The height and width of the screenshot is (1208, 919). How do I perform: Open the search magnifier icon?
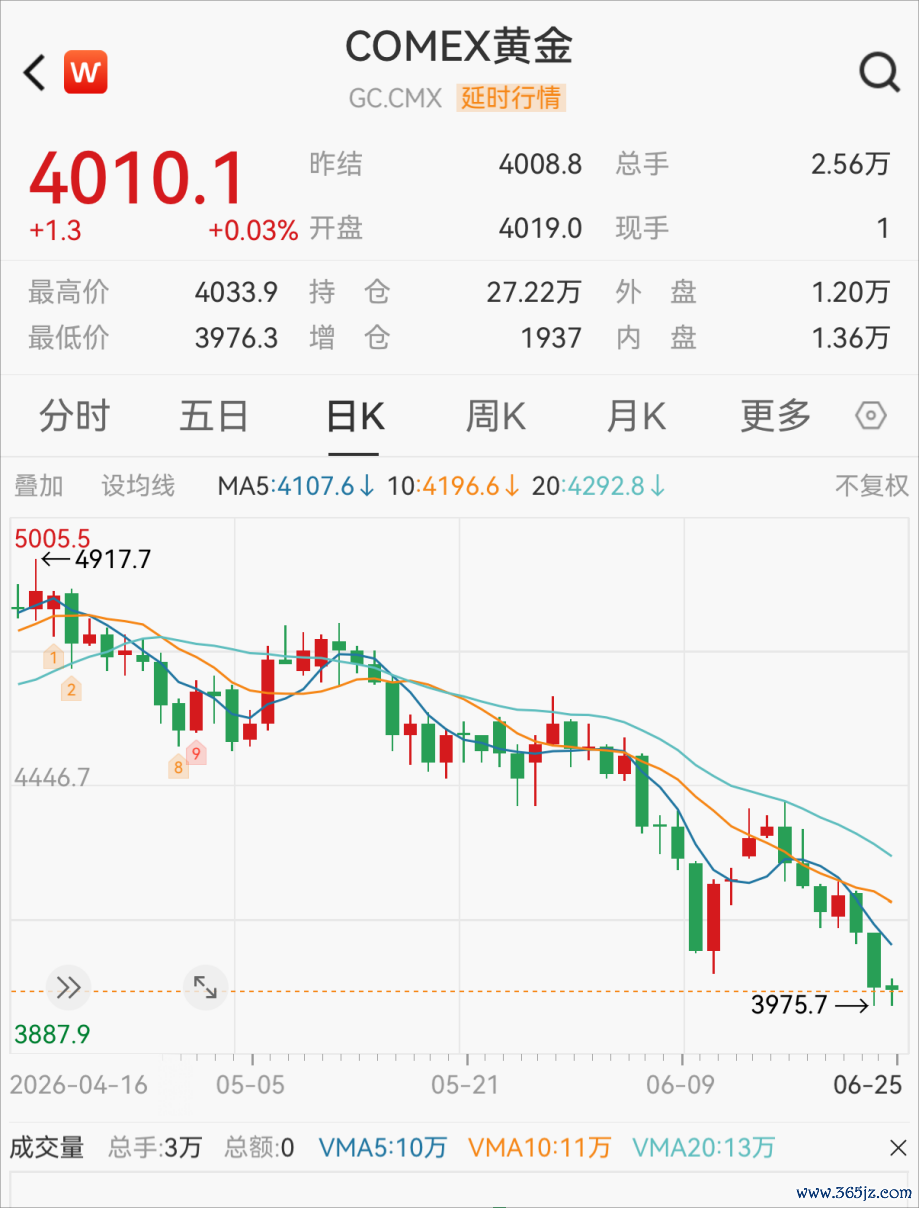tap(879, 72)
